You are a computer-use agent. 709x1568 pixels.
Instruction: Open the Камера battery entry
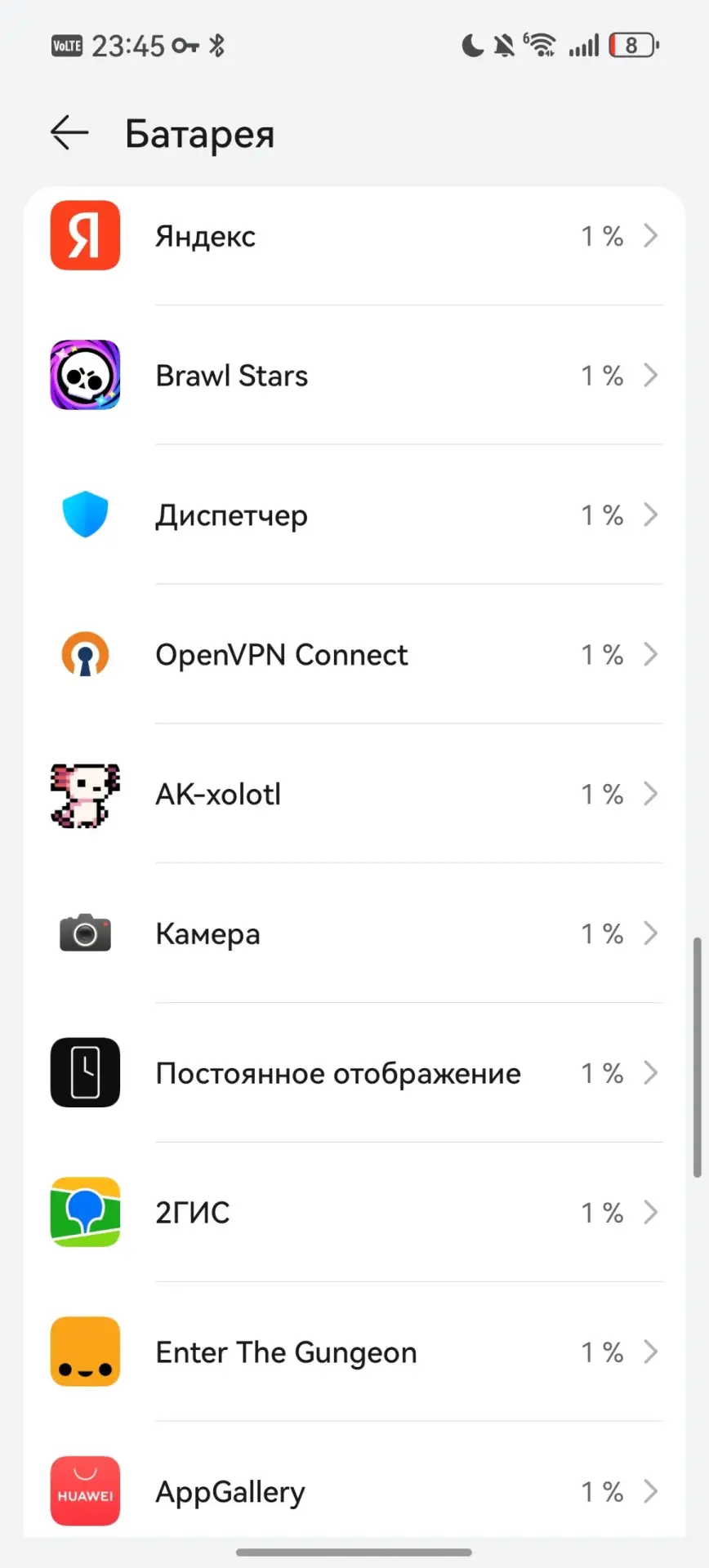click(354, 934)
